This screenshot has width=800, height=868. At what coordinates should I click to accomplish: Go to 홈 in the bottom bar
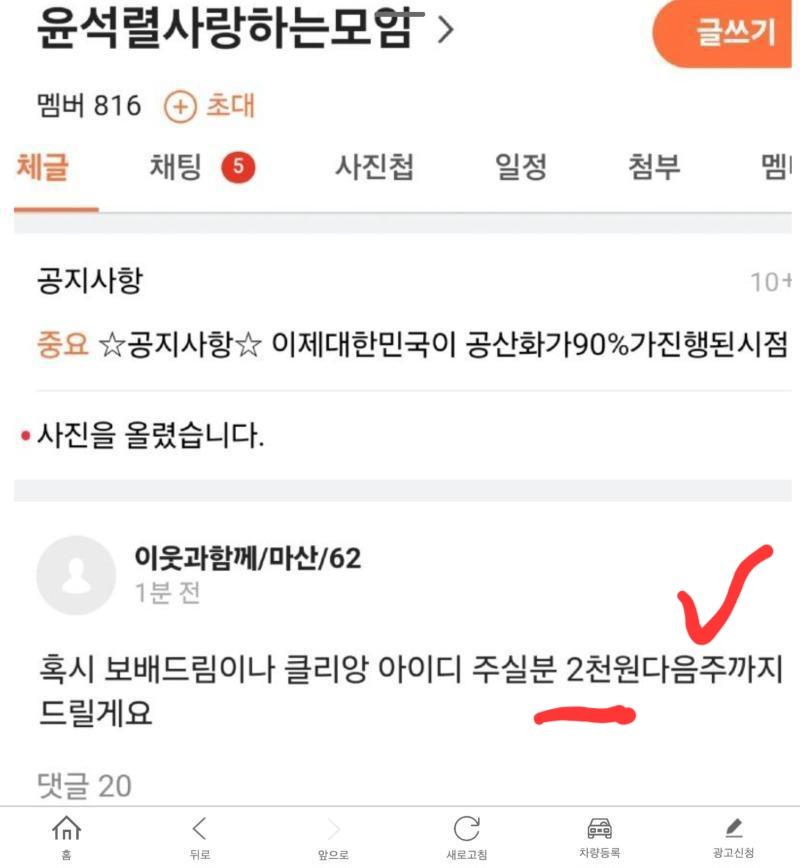66,837
